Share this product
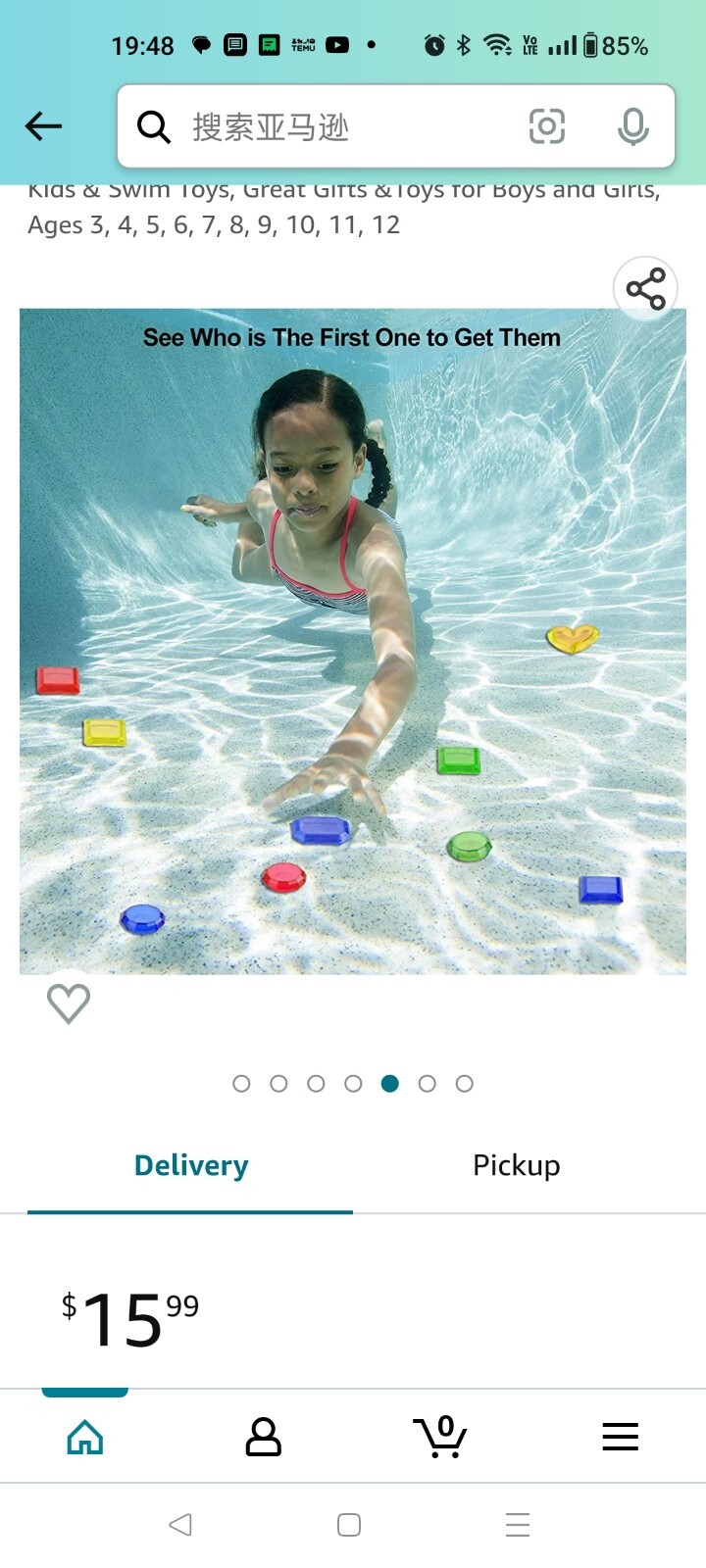This screenshot has height=1568, width=706. (x=645, y=288)
